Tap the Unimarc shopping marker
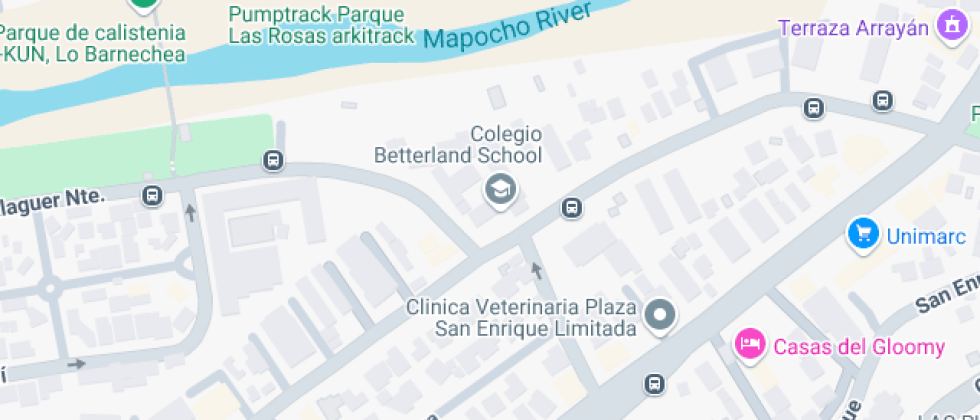This screenshot has width=980, height=420. click(x=863, y=234)
